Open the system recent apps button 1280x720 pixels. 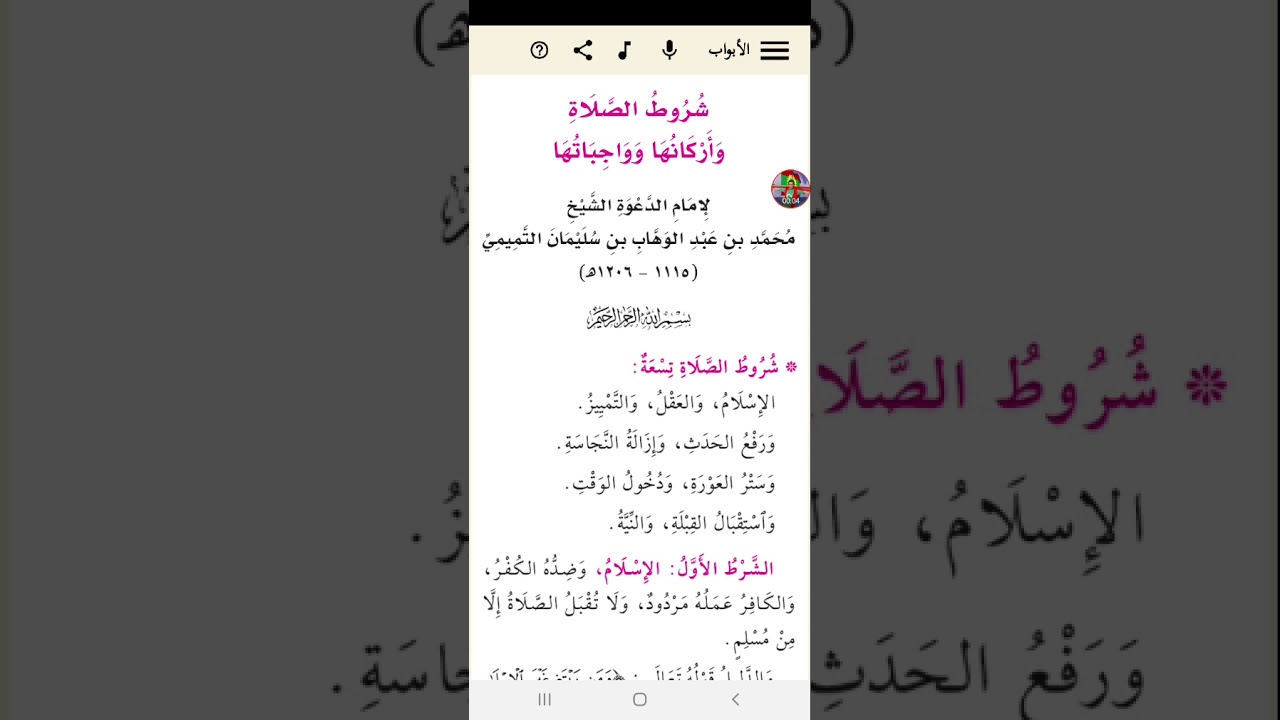tap(545, 700)
